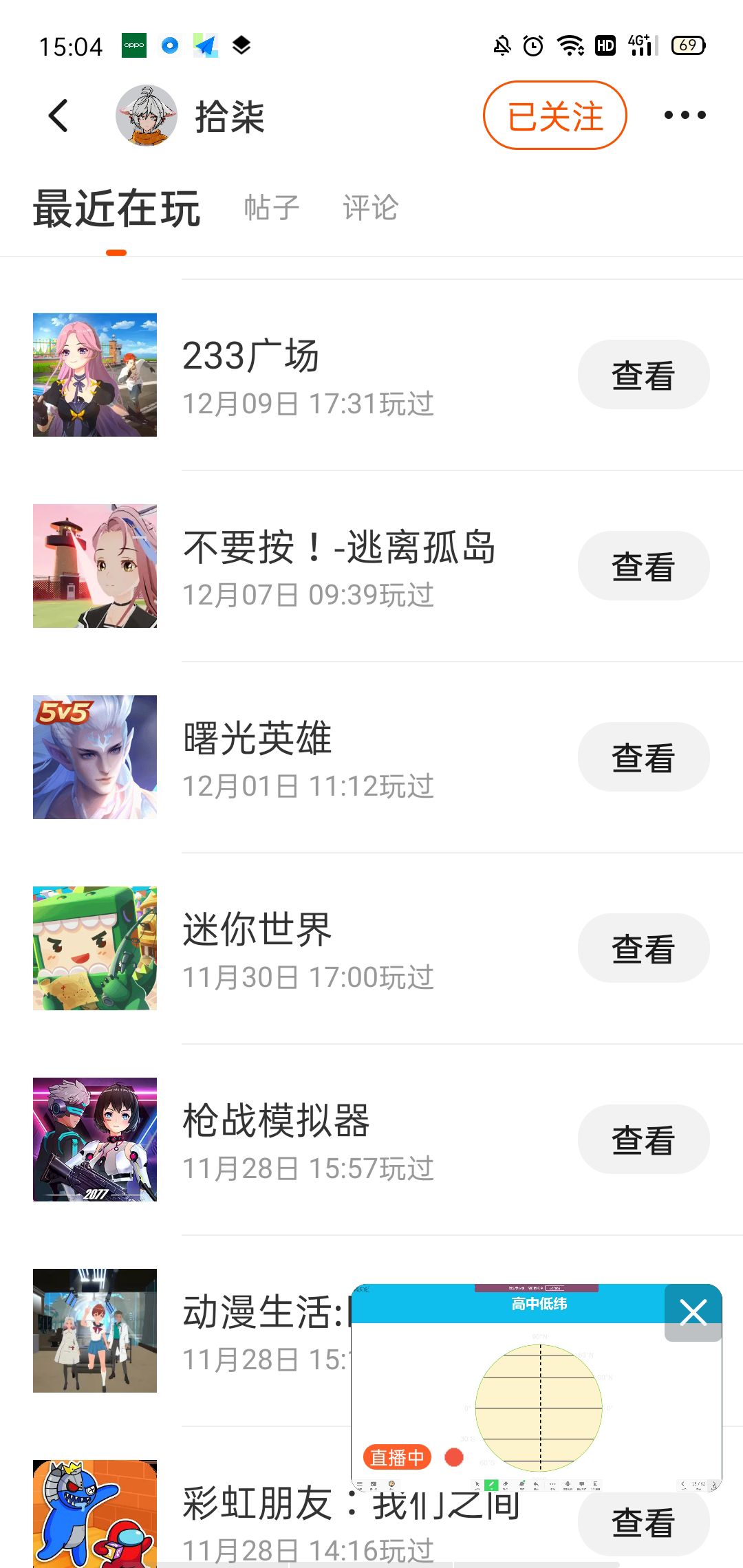
Task: Go back using the arrow icon
Action: pos(59,116)
